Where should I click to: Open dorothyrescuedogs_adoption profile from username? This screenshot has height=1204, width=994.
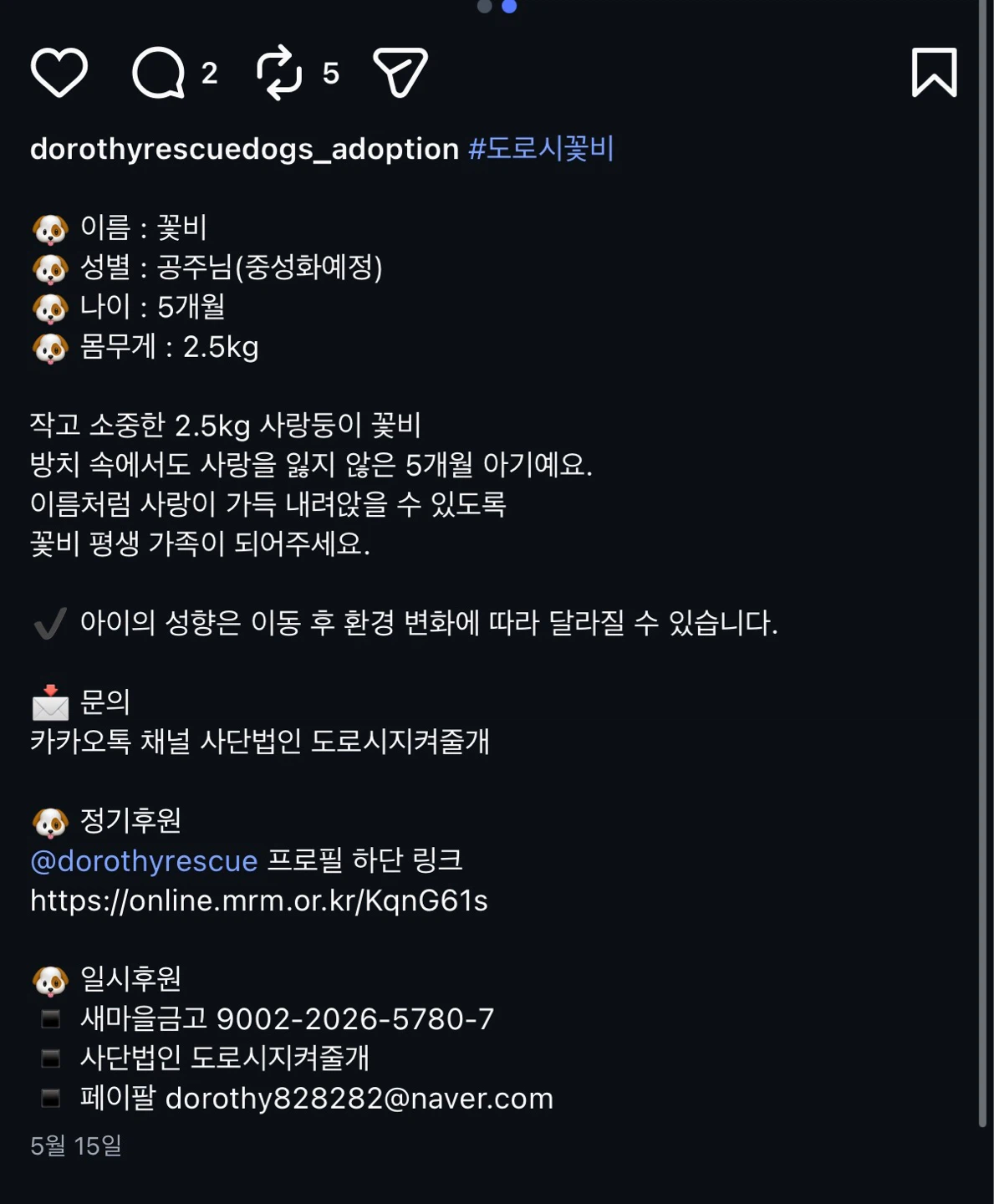(x=245, y=149)
